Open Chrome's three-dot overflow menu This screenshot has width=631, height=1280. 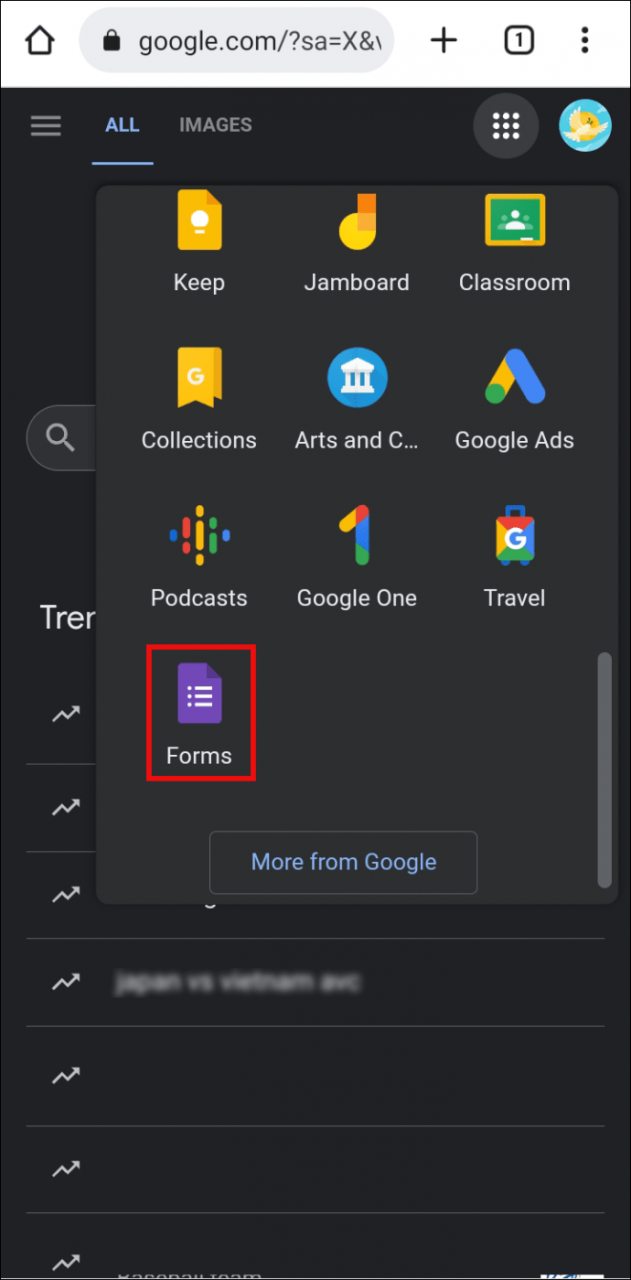pos(585,40)
